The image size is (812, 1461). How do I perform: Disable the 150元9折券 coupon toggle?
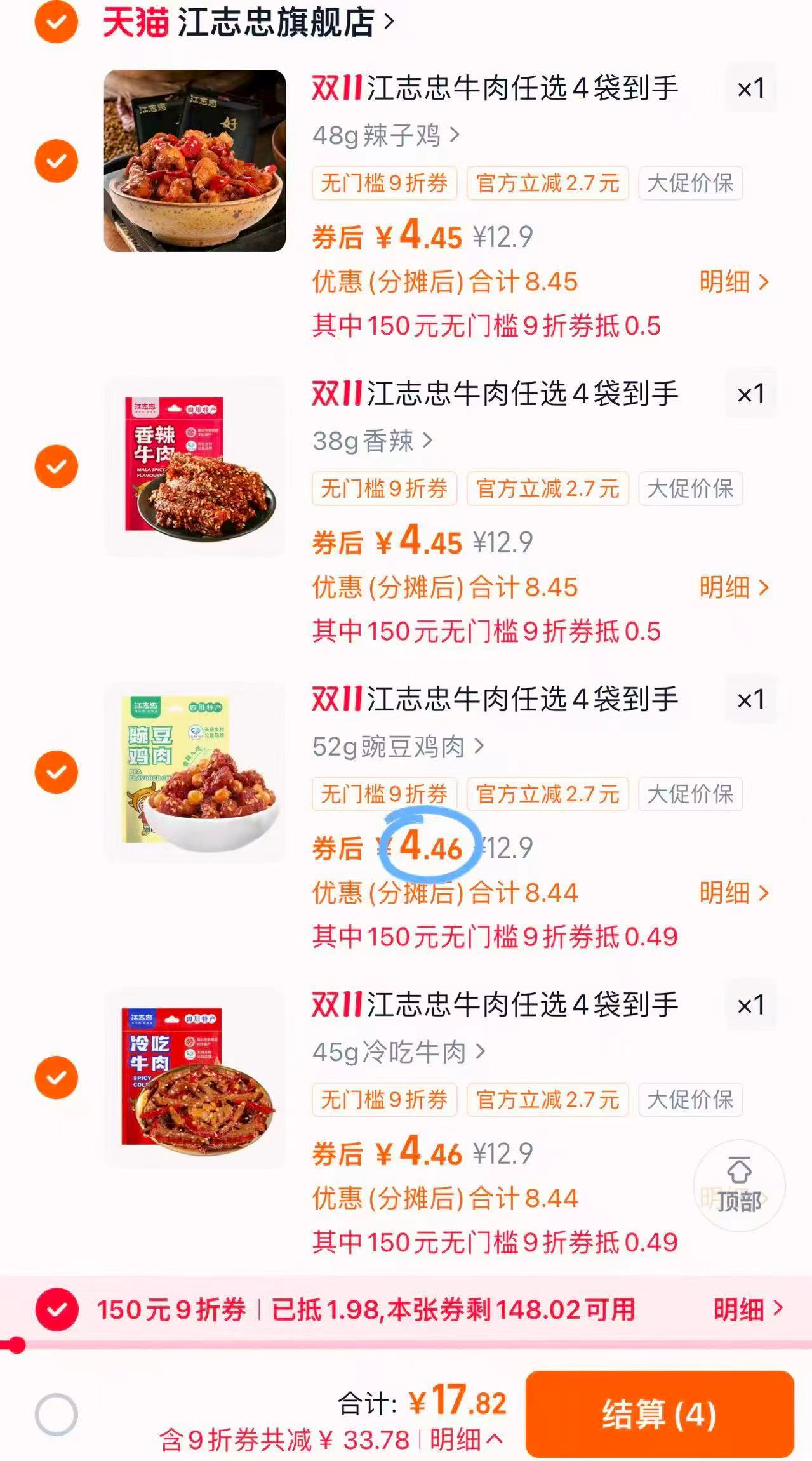click(56, 1309)
